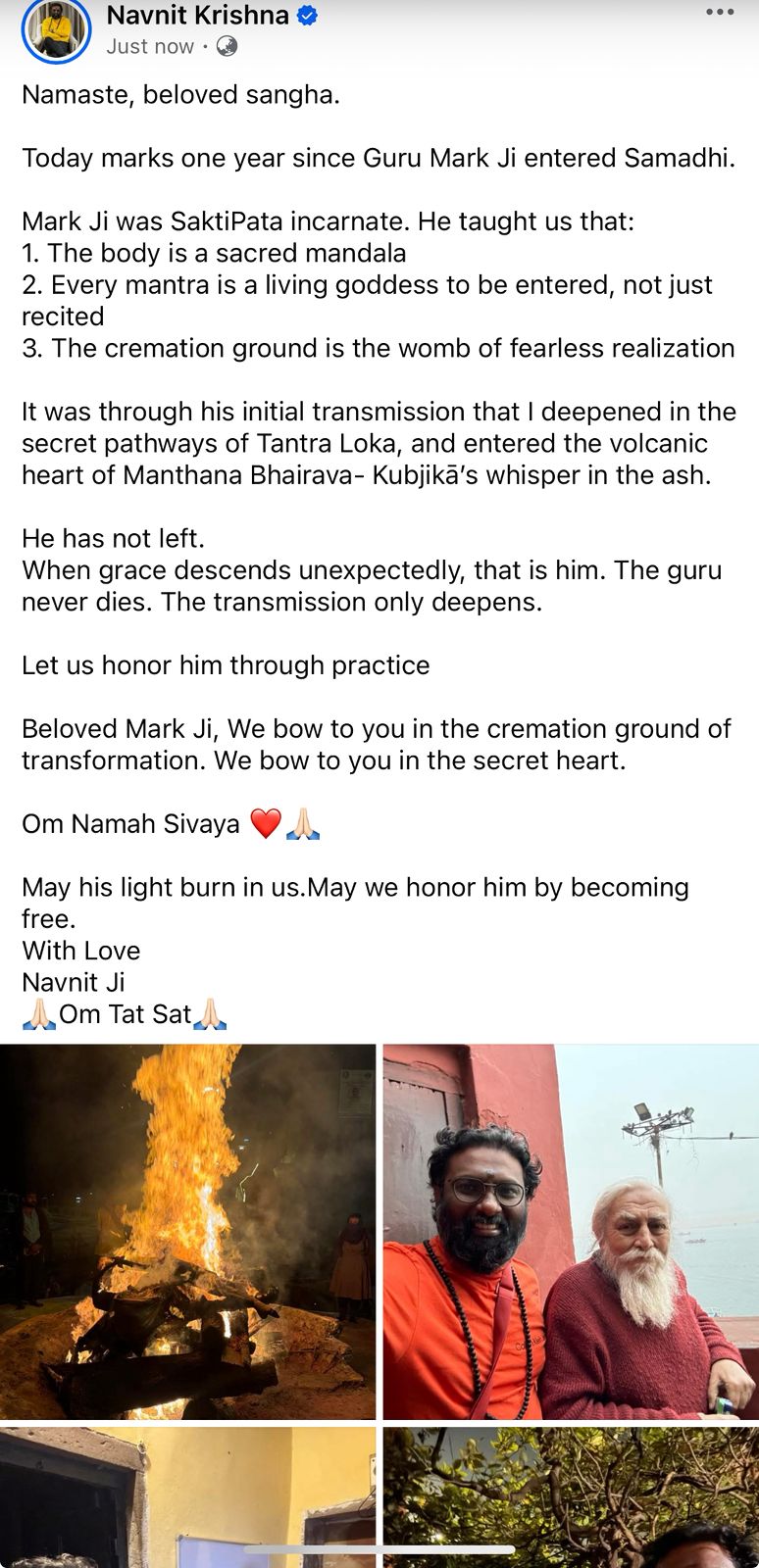Open Navnit Krishna's profile name link
The height and width of the screenshot is (1568, 759).
(197, 16)
